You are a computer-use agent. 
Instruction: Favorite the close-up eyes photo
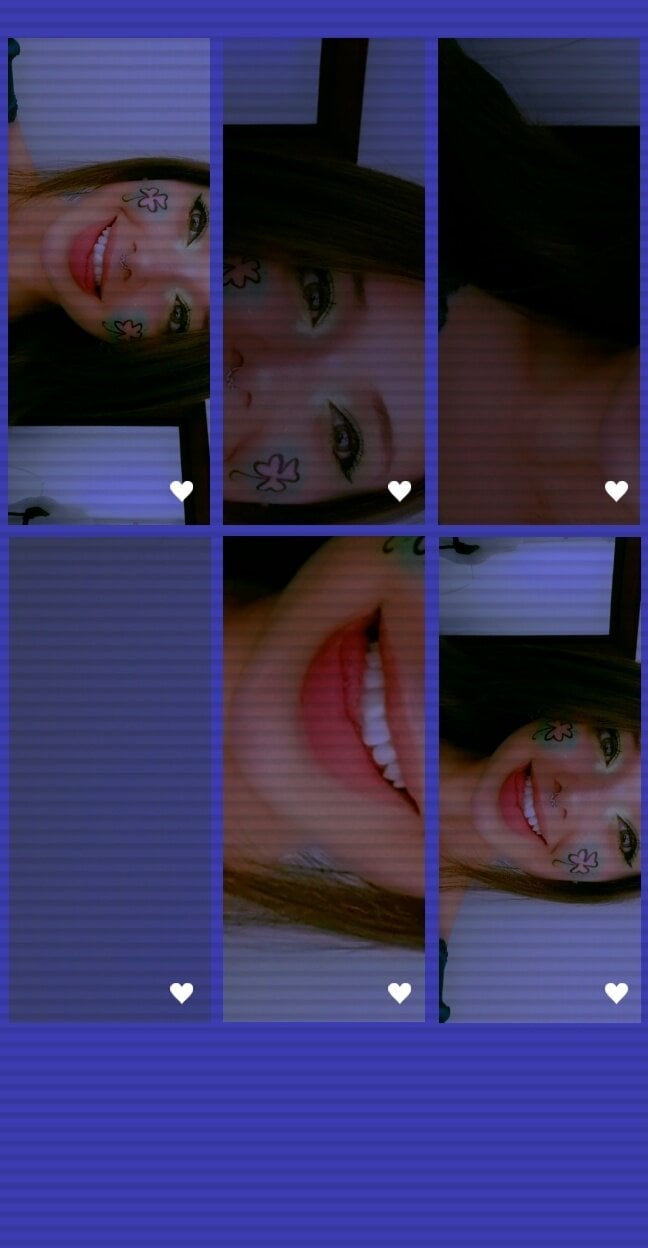[399, 491]
